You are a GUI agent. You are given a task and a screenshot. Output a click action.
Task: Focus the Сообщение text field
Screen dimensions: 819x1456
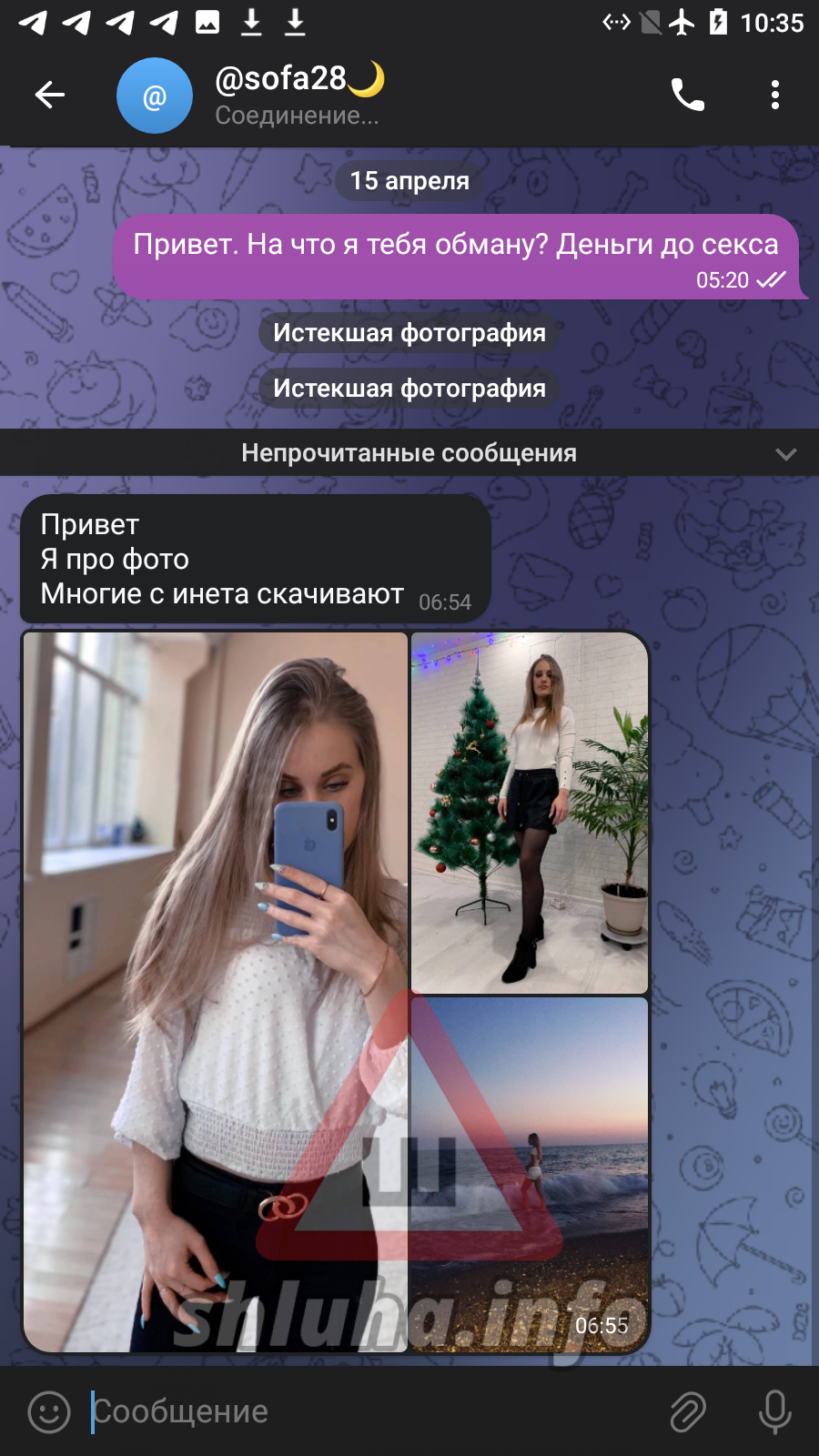click(x=364, y=1411)
